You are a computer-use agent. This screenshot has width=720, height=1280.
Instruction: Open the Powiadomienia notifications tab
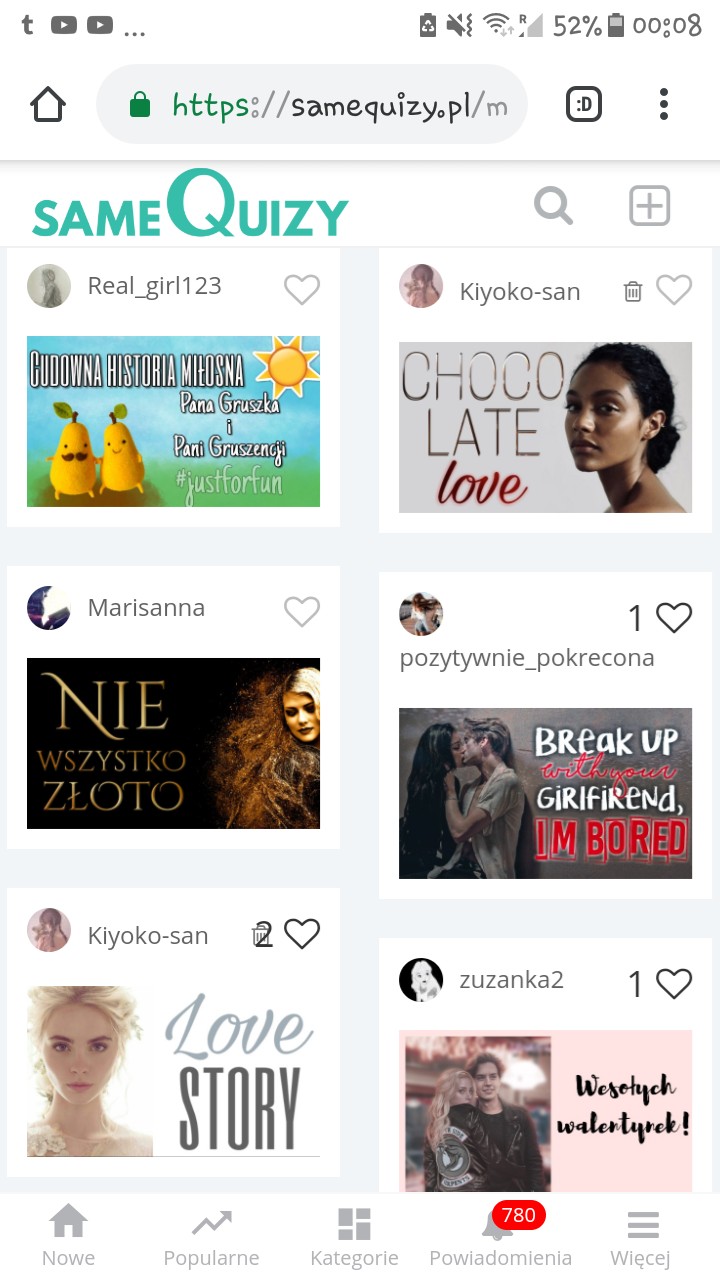click(x=500, y=1237)
